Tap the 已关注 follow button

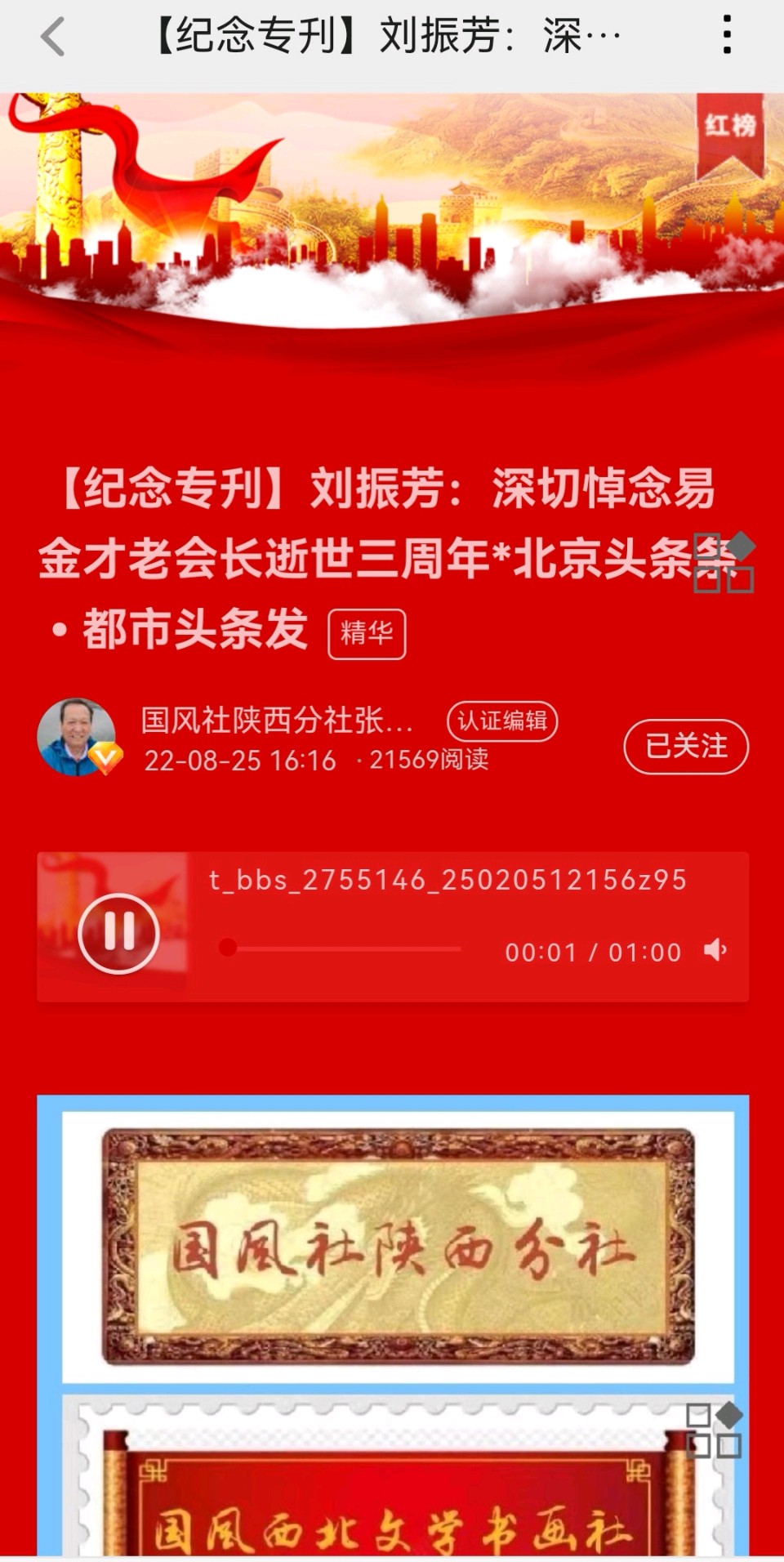pos(686,746)
